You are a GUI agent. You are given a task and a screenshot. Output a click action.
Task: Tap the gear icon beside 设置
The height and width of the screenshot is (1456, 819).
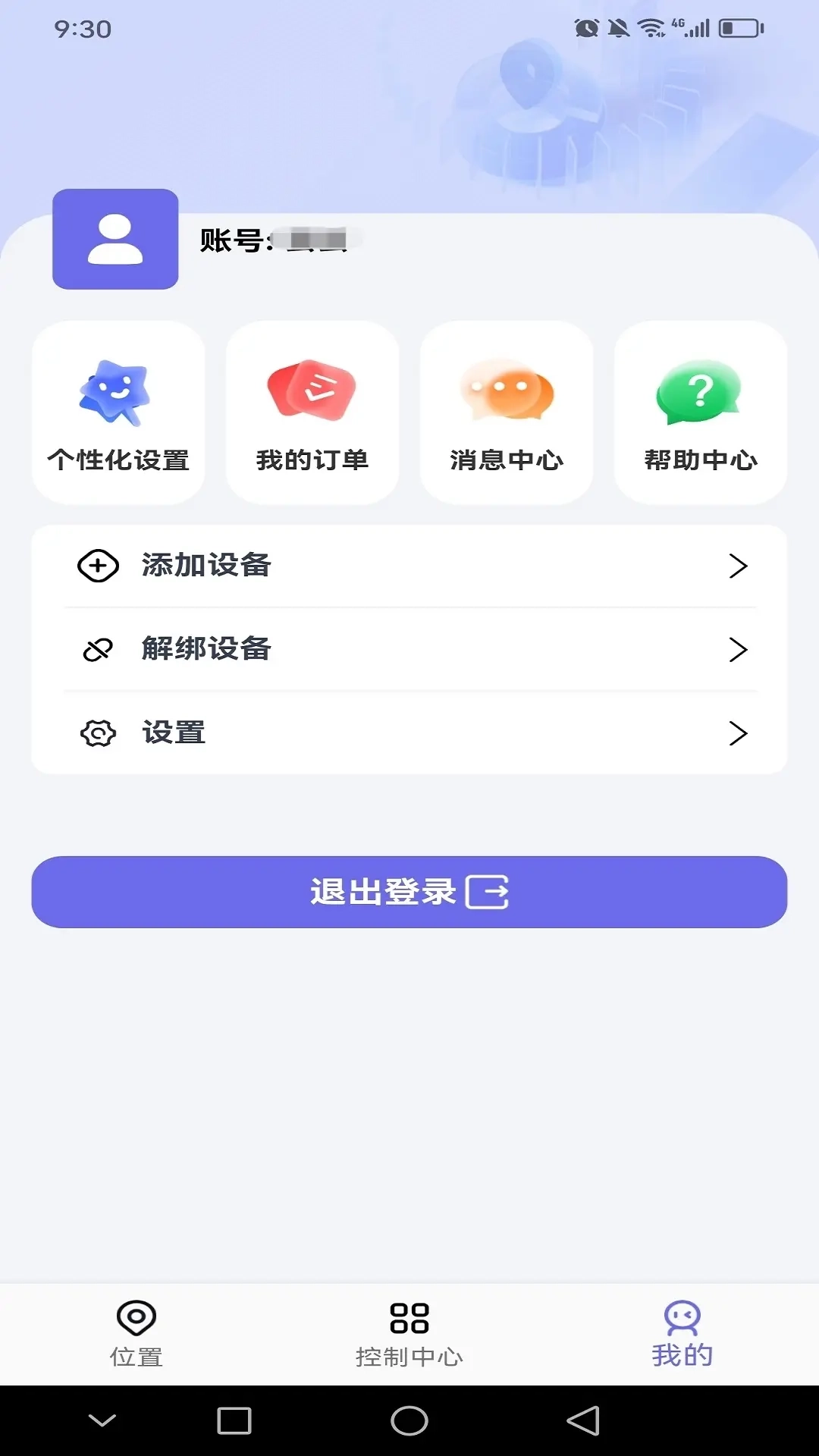pos(97,733)
